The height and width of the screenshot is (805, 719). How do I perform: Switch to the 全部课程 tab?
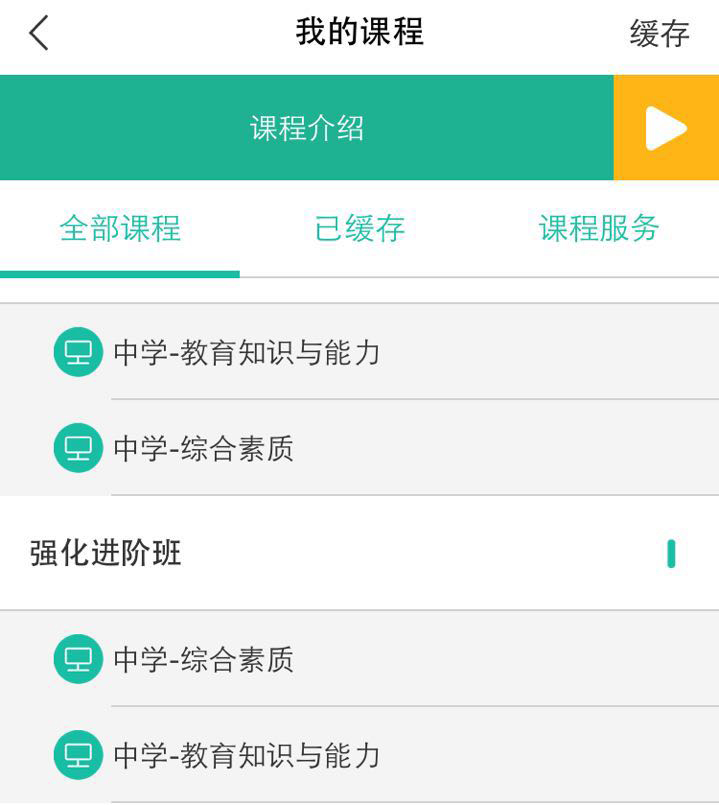(120, 229)
